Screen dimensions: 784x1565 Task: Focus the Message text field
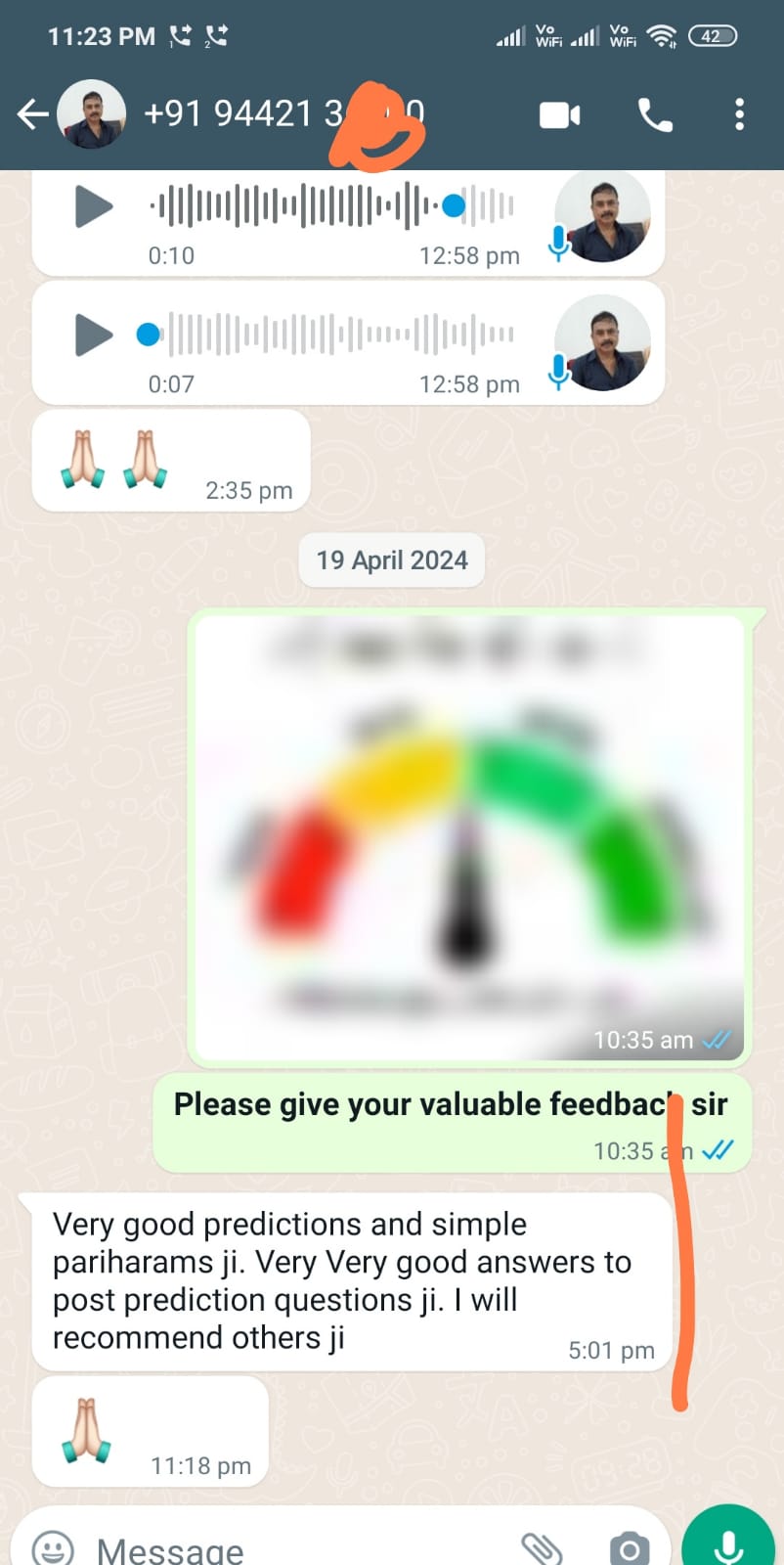(293, 1549)
